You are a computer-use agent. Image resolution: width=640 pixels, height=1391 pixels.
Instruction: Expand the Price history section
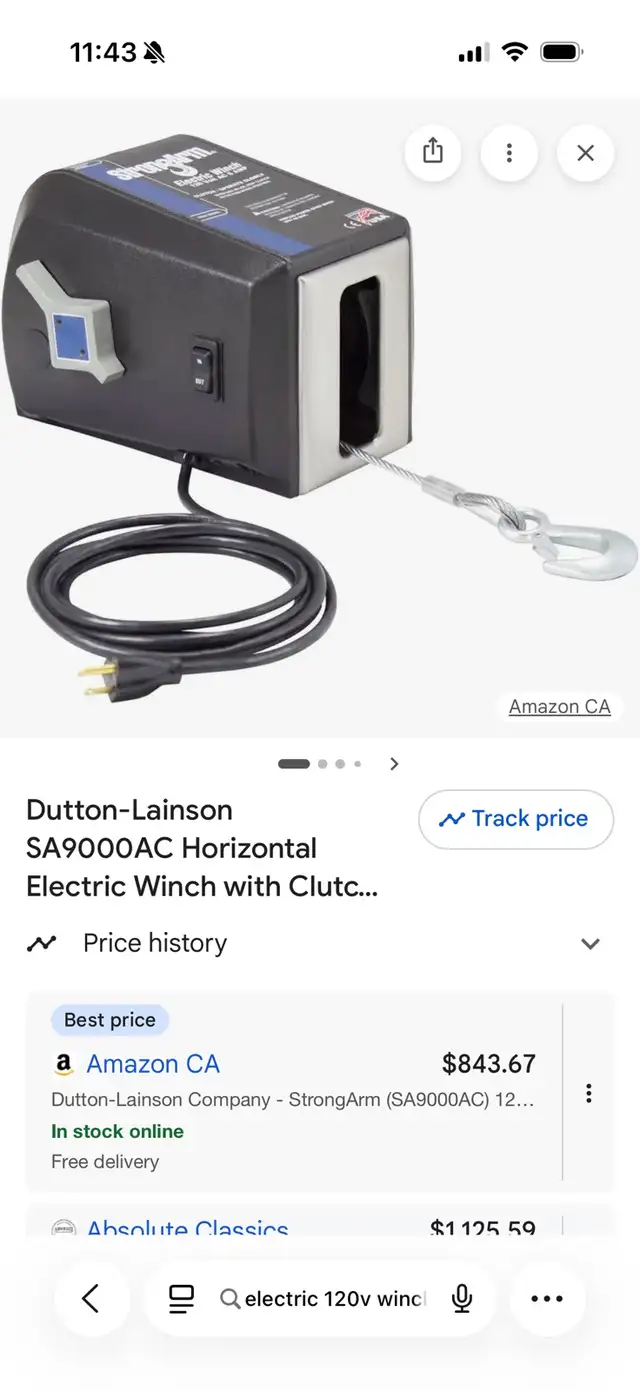click(x=590, y=943)
